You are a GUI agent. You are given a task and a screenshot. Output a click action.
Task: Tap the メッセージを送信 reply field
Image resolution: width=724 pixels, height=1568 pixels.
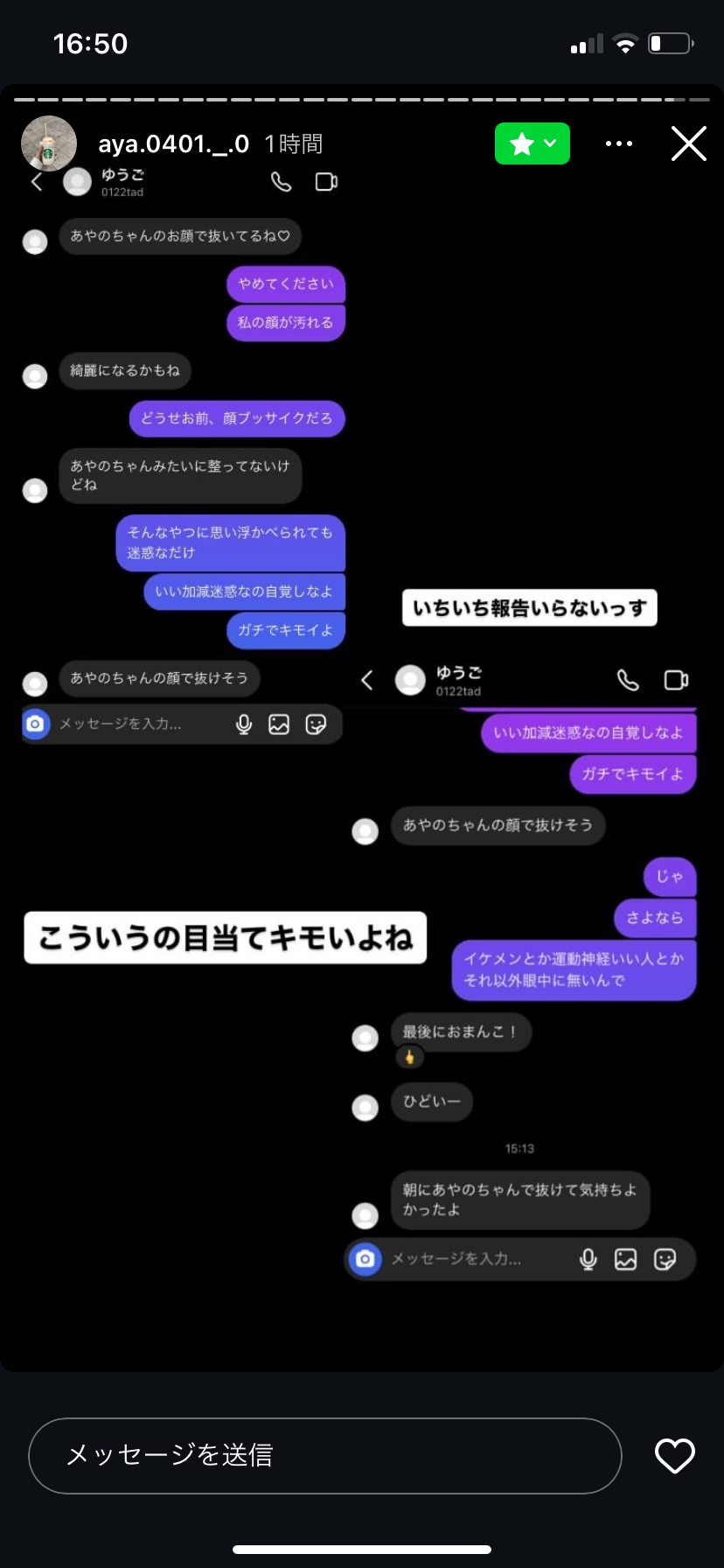point(324,1455)
